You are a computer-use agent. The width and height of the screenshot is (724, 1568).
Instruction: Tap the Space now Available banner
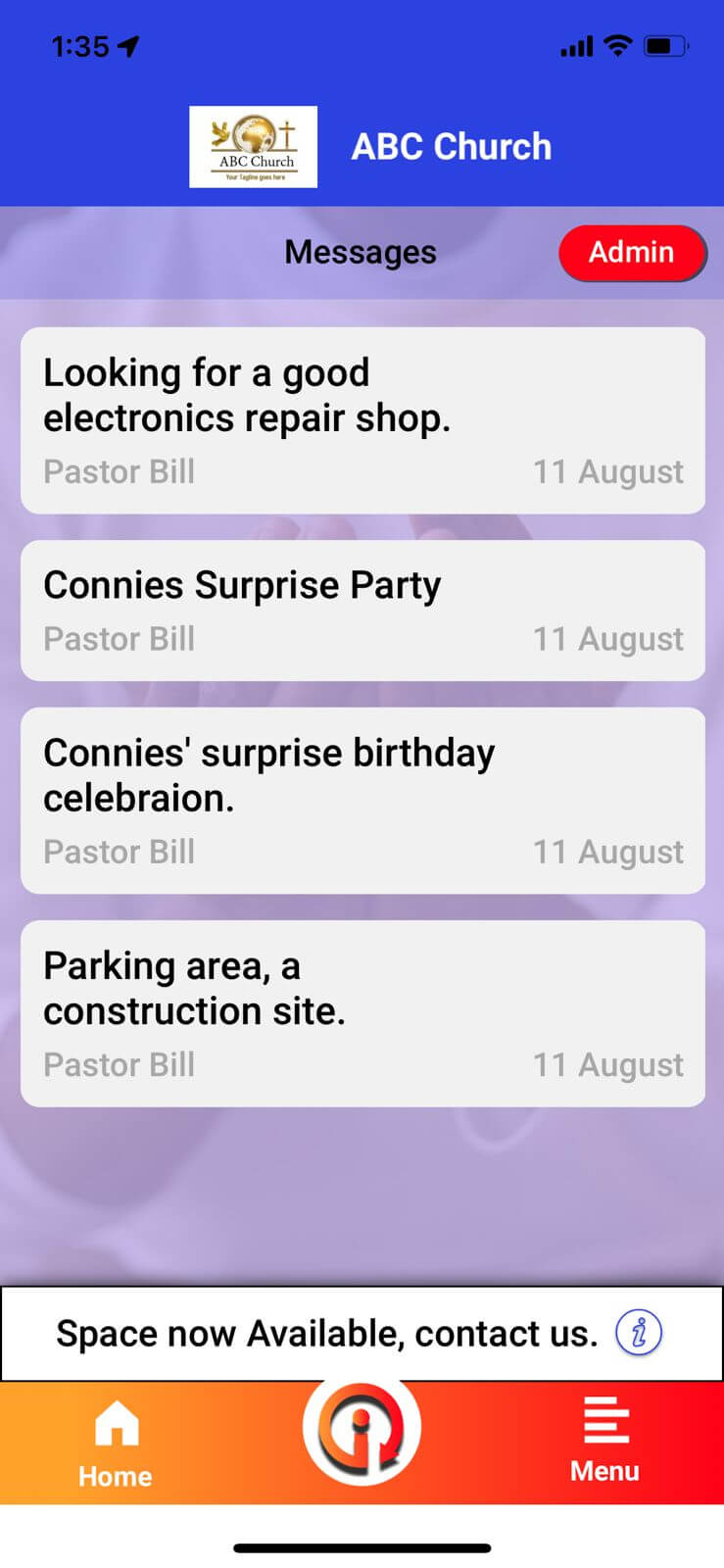point(326,1333)
